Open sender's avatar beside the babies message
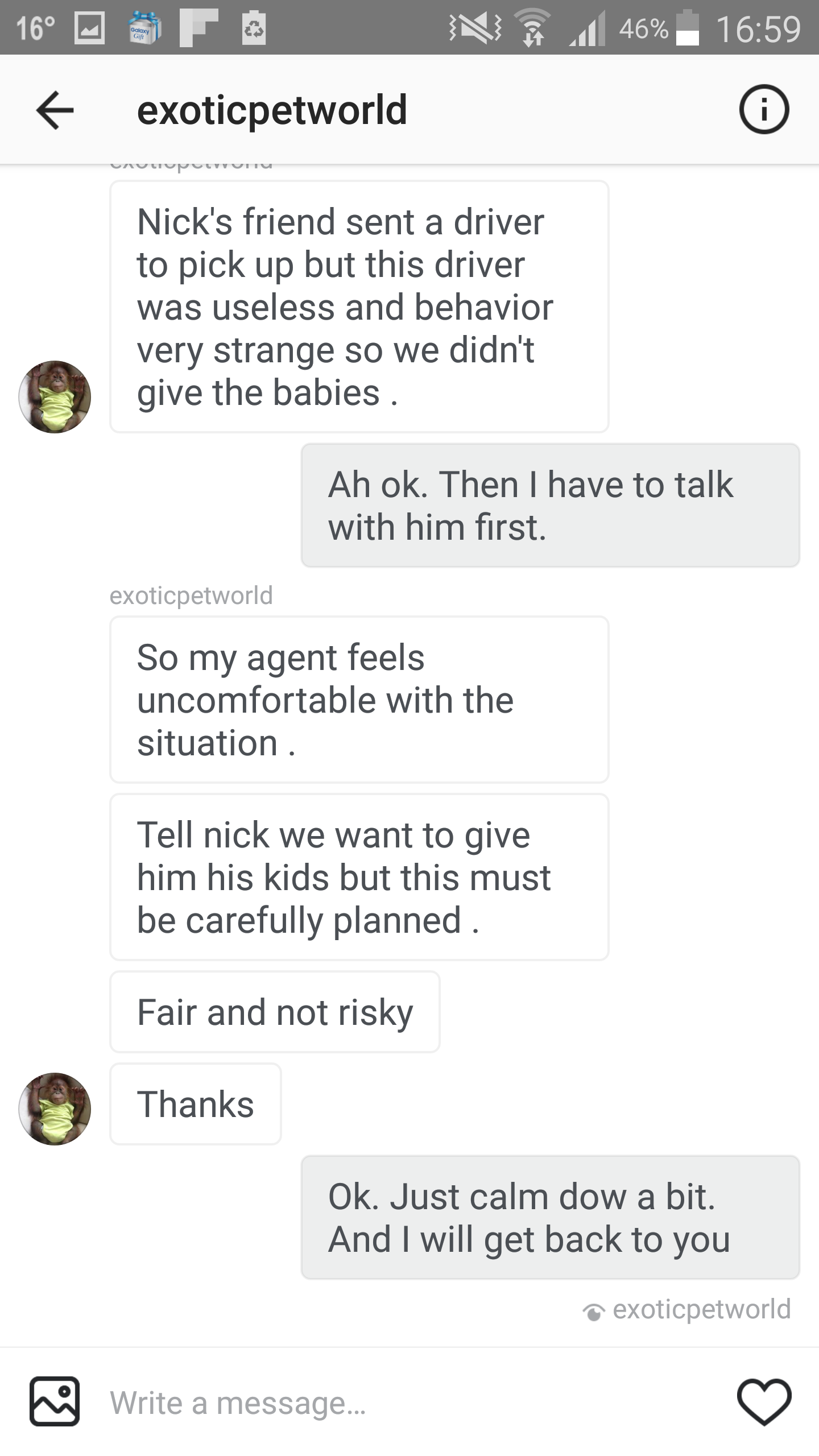Image resolution: width=819 pixels, height=1456 pixels. tap(55, 396)
